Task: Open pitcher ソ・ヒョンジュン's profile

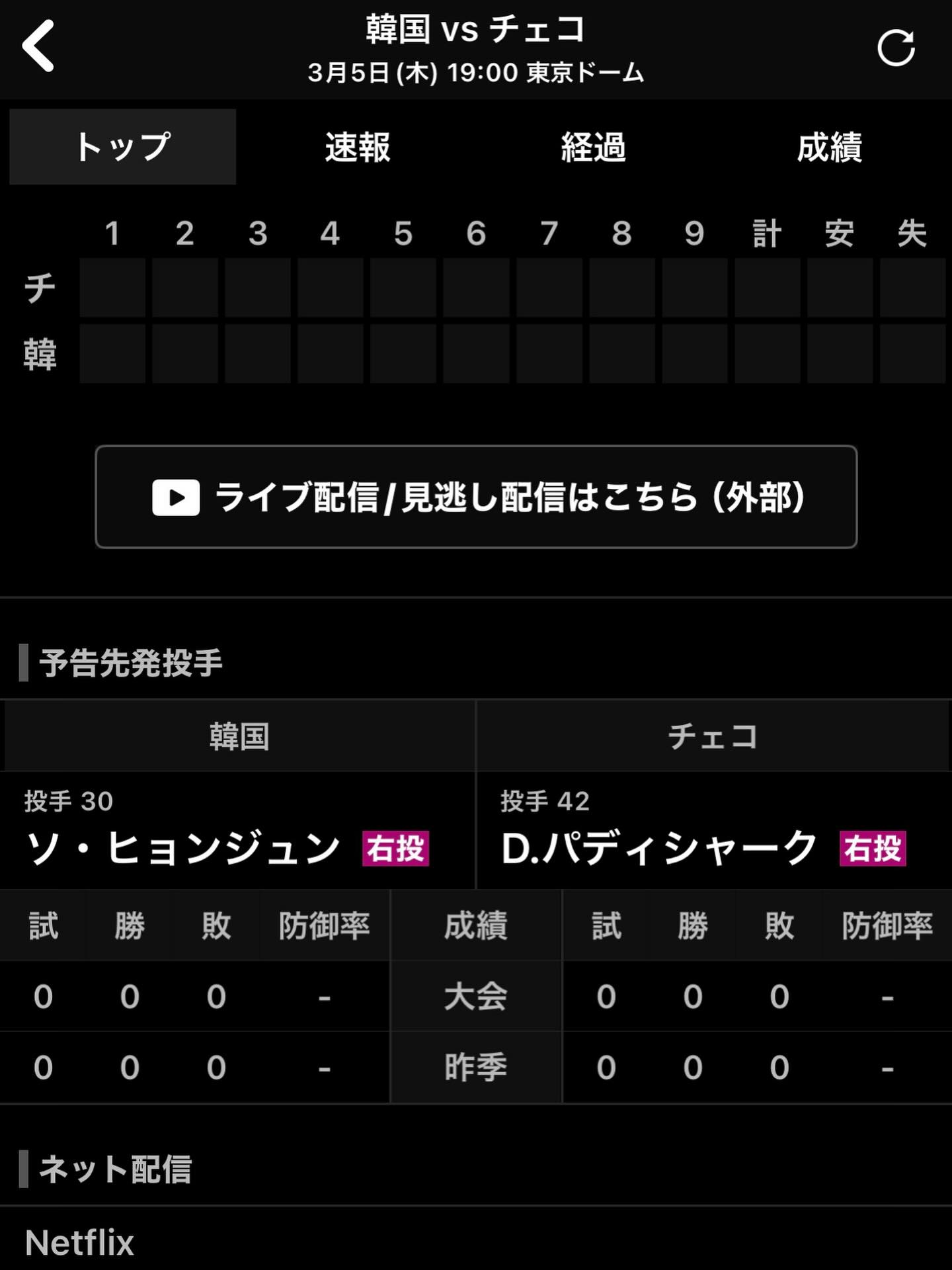Action: [184, 848]
